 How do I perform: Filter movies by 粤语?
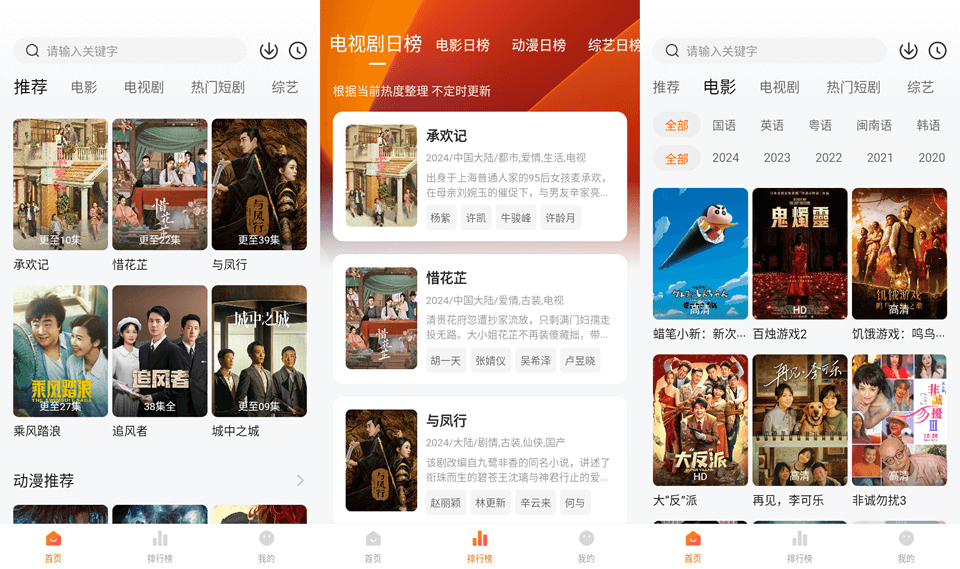pos(820,125)
